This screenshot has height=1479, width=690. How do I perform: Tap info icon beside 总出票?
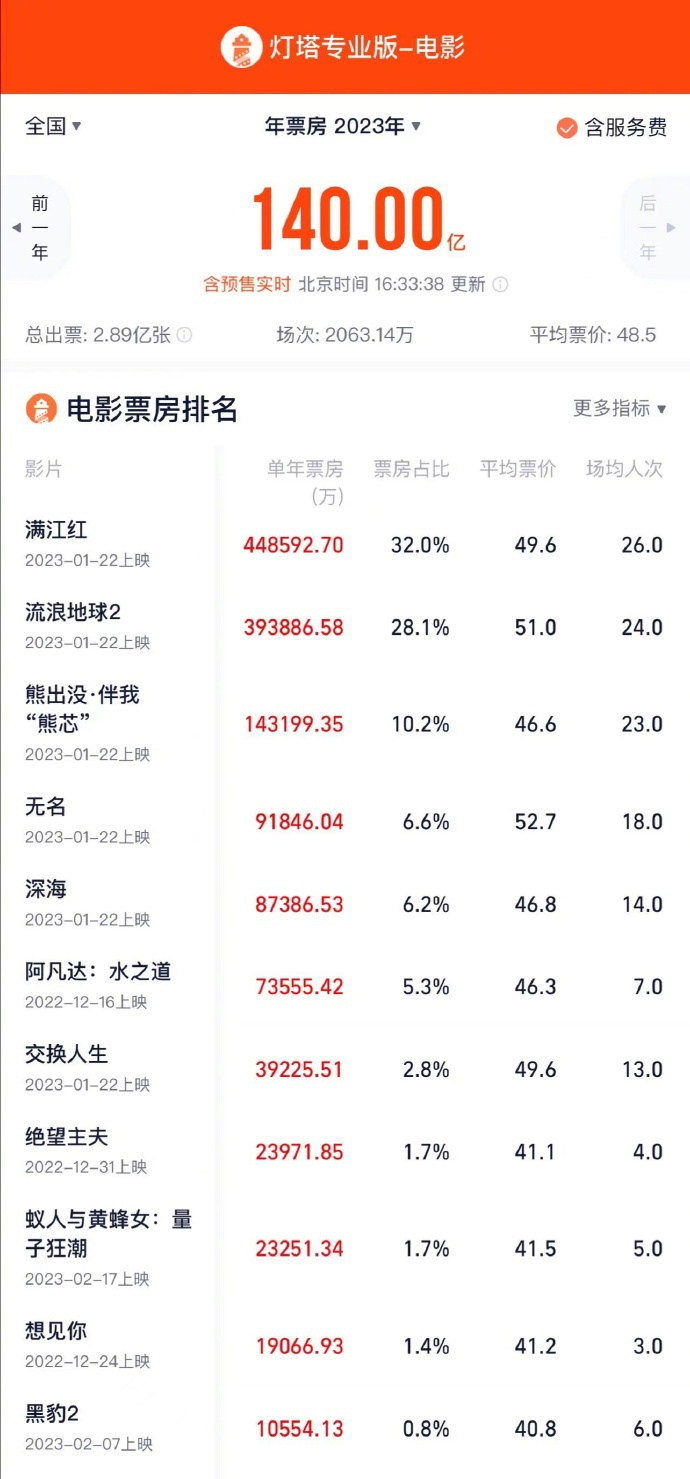click(x=184, y=335)
